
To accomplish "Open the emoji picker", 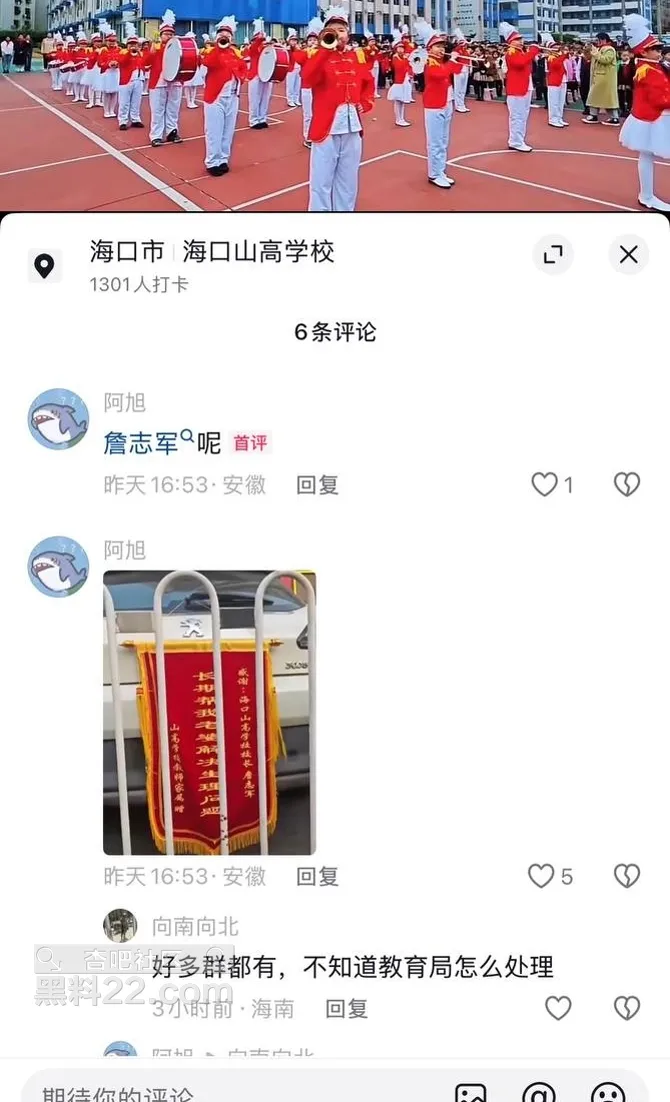I will [608, 1092].
